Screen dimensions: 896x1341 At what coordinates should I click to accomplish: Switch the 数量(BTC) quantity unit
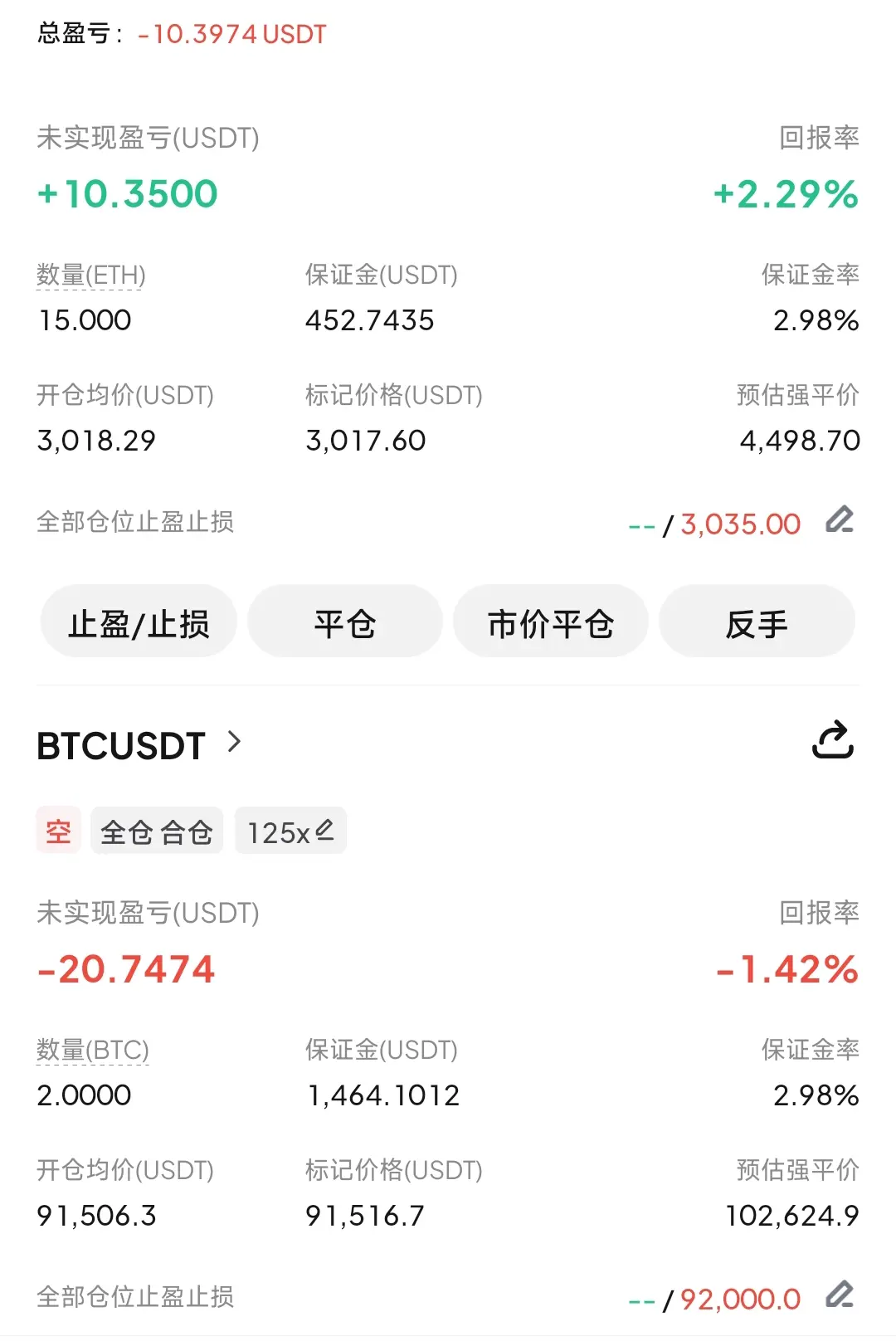(x=92, y=1051)
